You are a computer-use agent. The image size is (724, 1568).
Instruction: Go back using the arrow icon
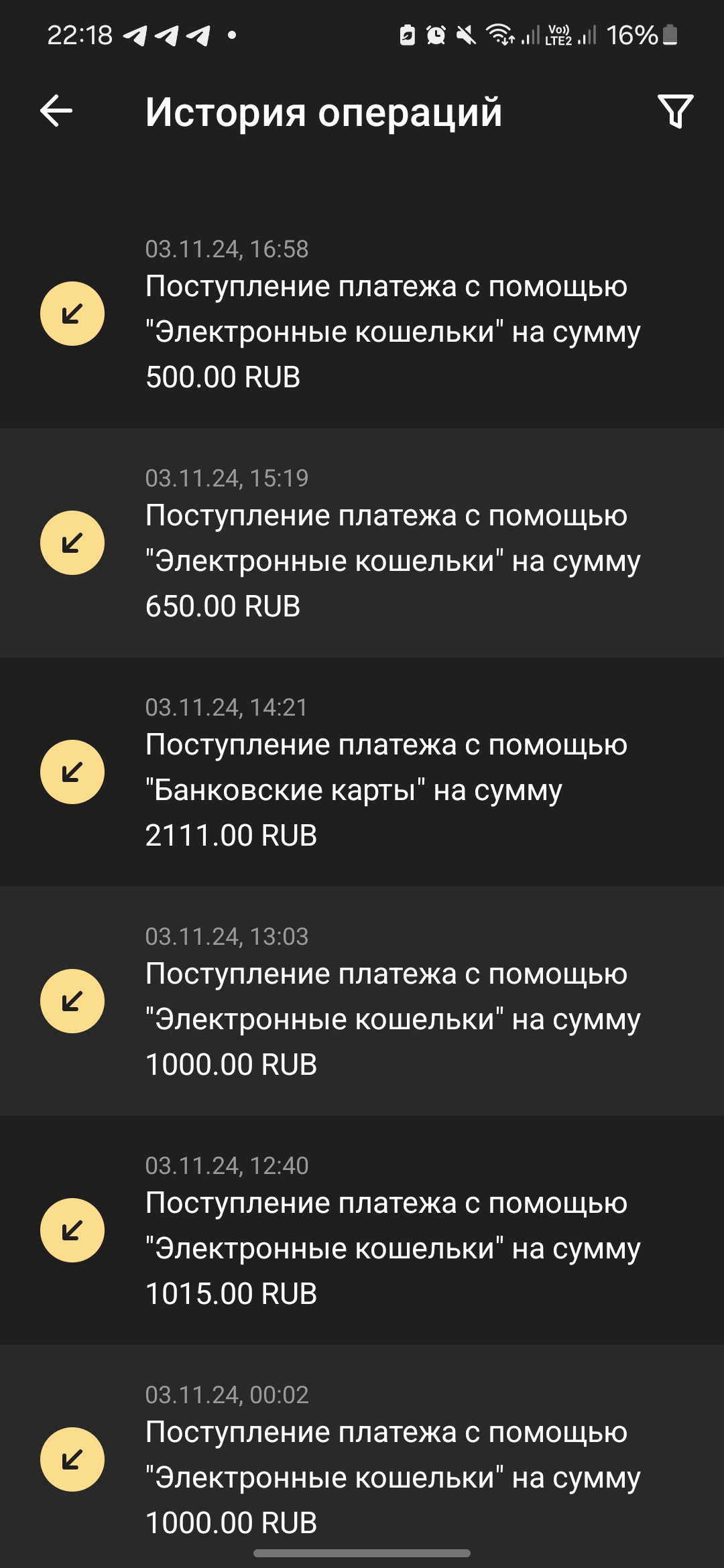(x=56, y=111)
